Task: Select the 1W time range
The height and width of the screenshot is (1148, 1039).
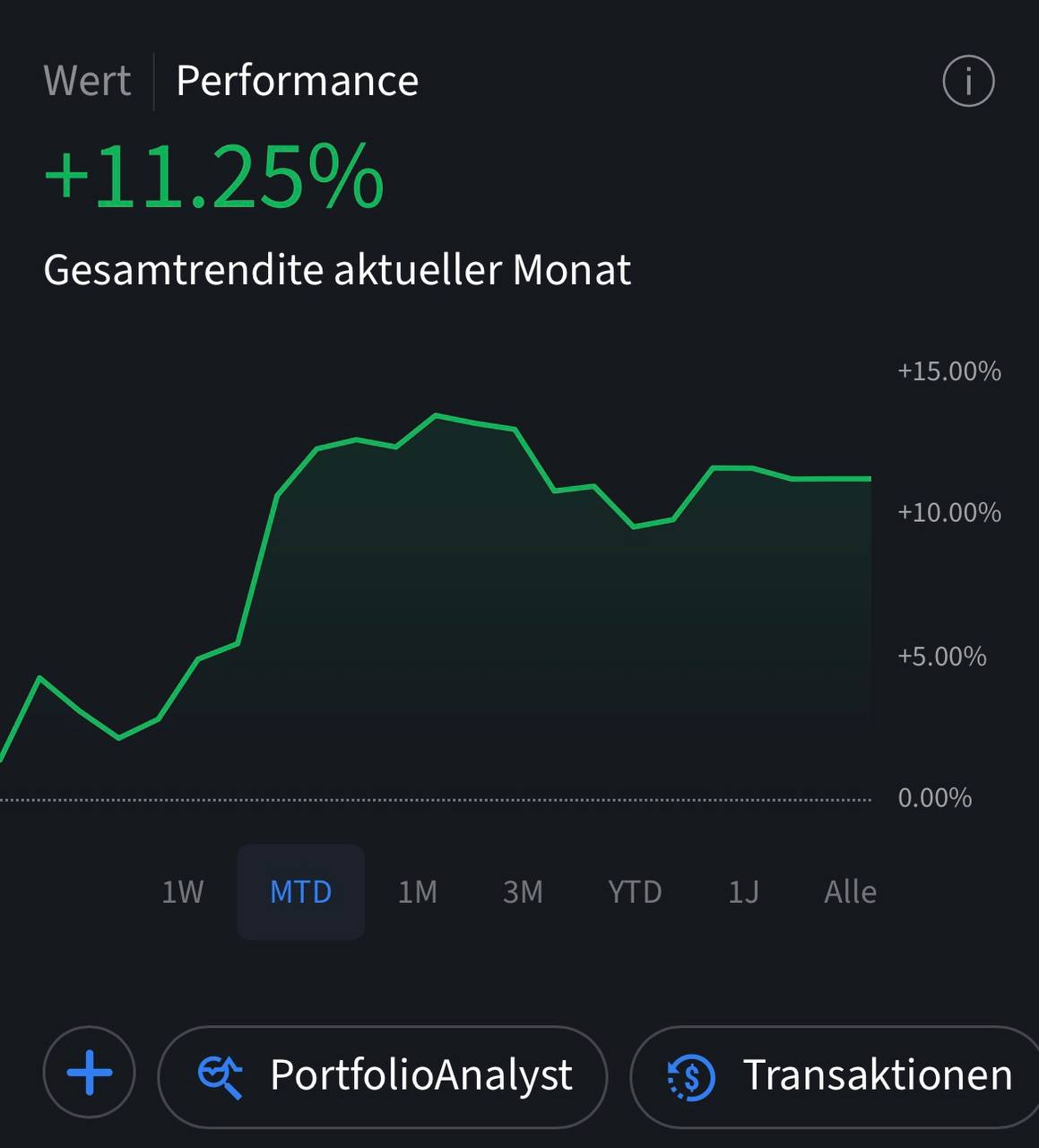Action: pos(182,891)
